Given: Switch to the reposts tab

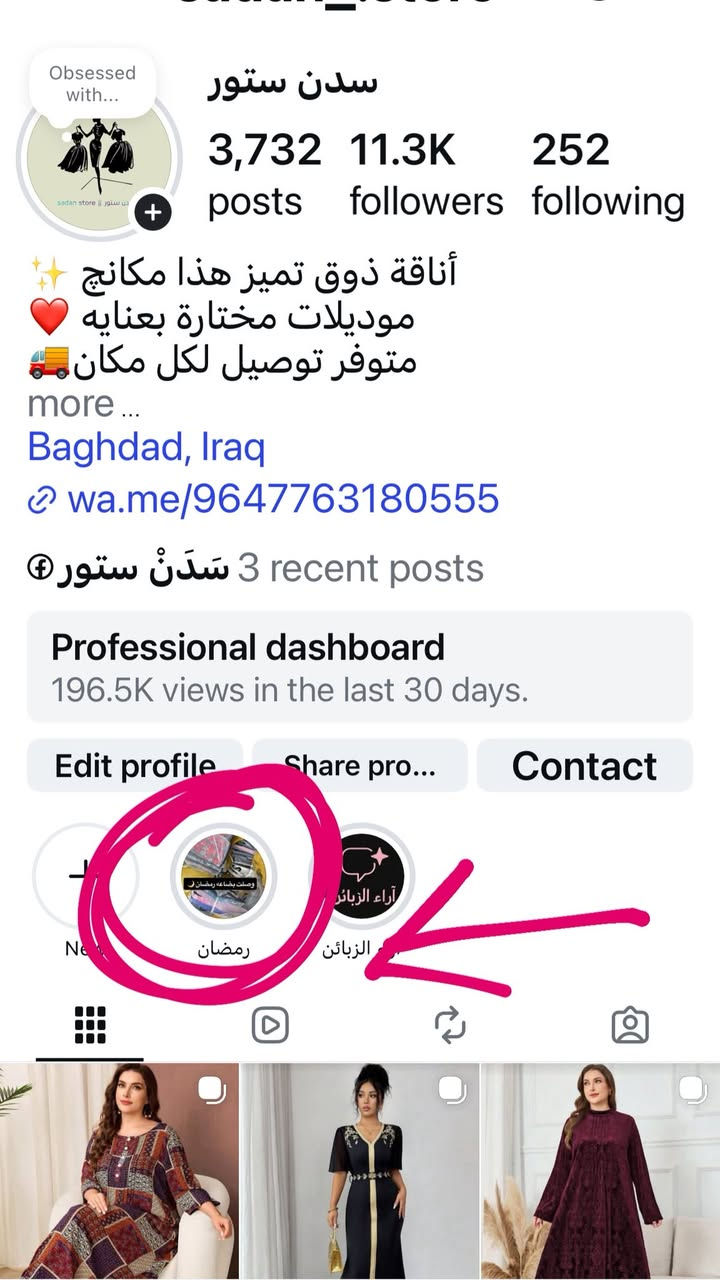Looking at the screenshot, I should click(x=450, y=1025).
